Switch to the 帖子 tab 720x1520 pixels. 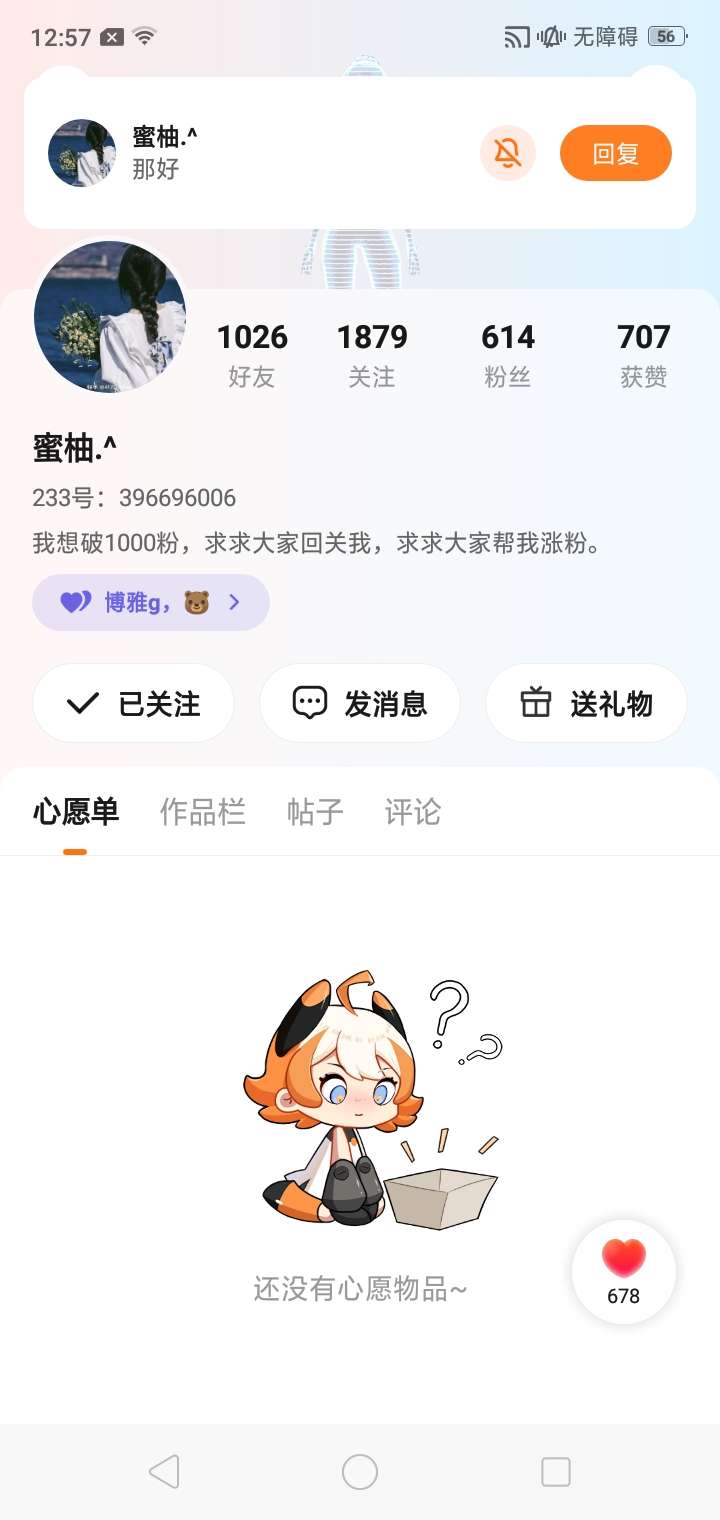(315, 812)
